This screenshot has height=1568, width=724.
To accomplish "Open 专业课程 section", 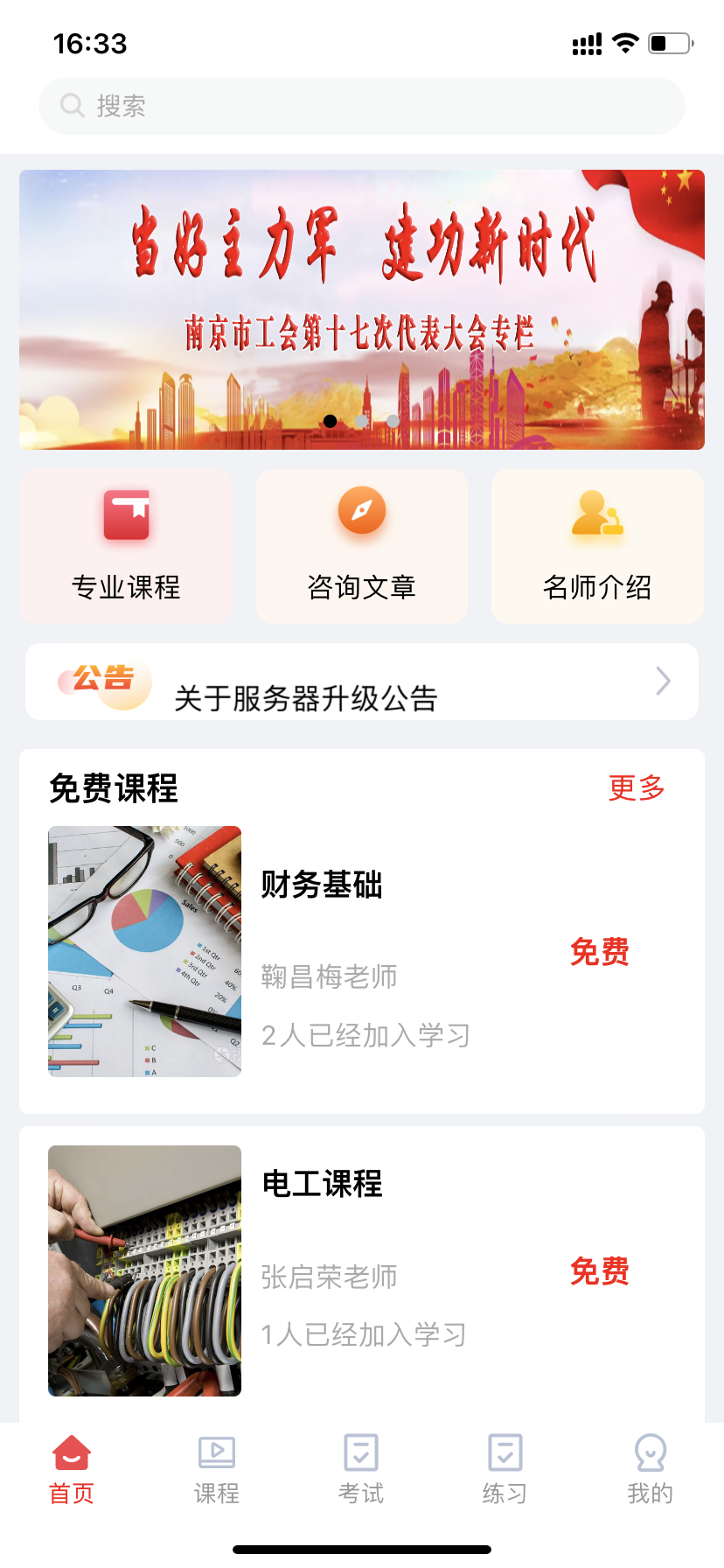I will tap(126, 546).
